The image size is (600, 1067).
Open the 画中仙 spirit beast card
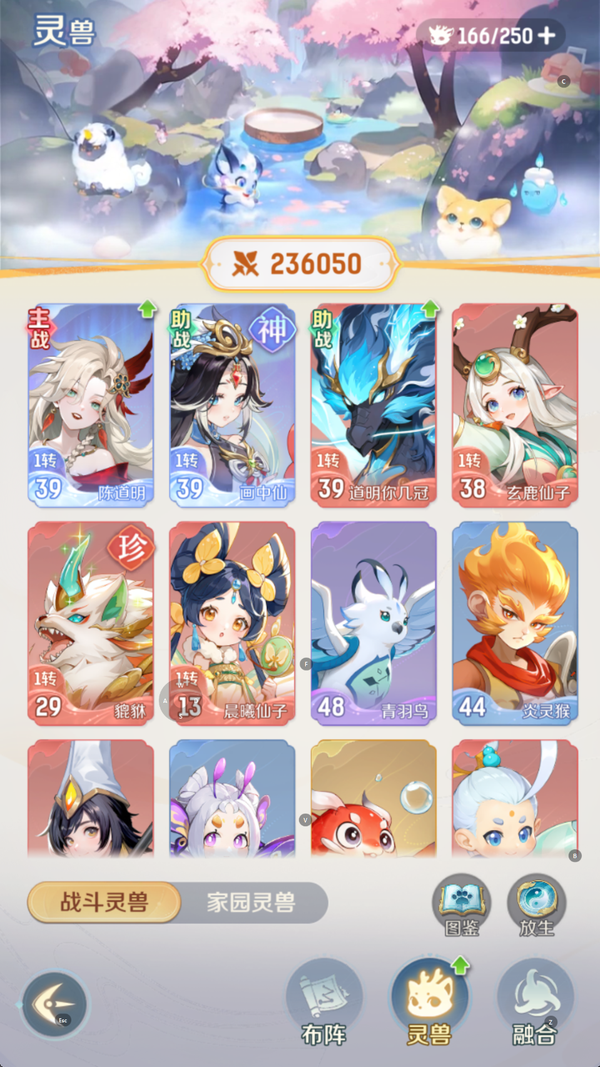pos(232,404)
